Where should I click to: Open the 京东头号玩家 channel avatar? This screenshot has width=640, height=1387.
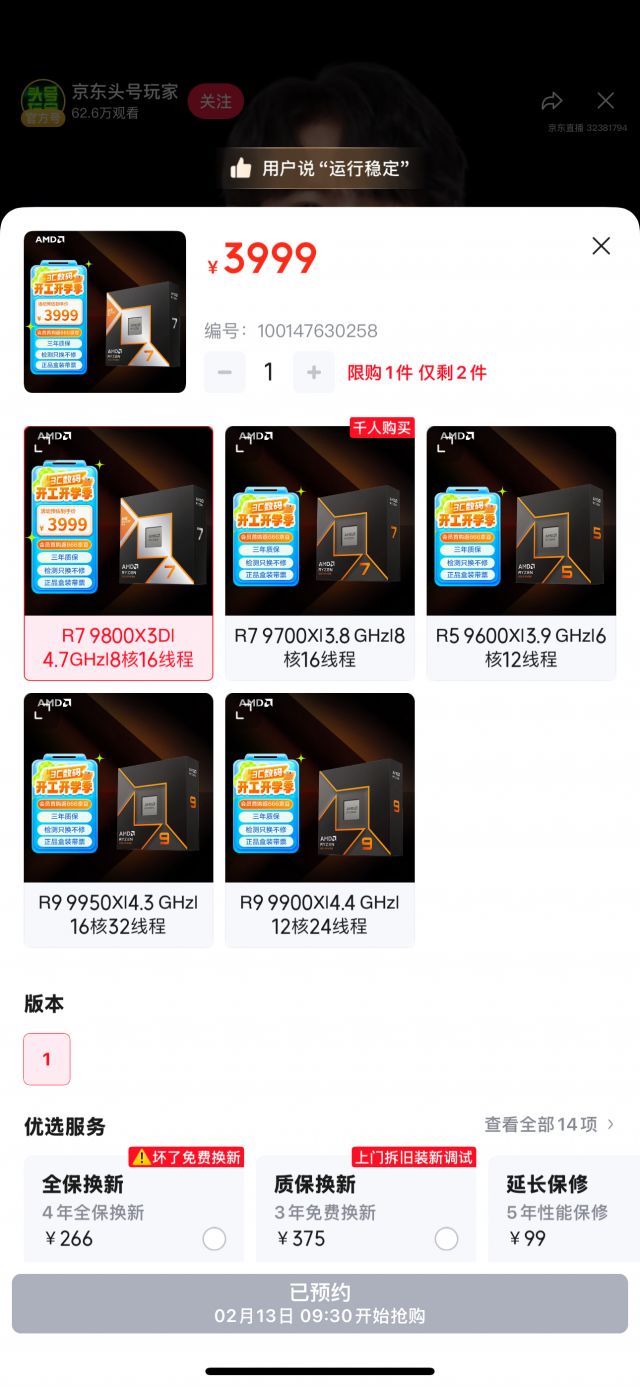[x=43, y=101]
